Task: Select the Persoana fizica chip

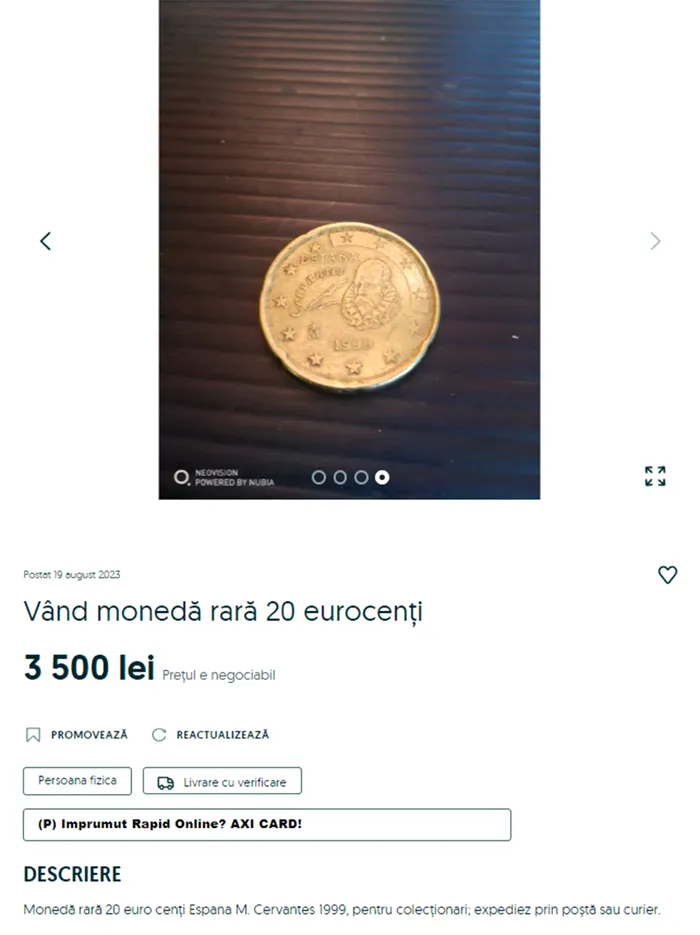Action: (x=77, y=781)
